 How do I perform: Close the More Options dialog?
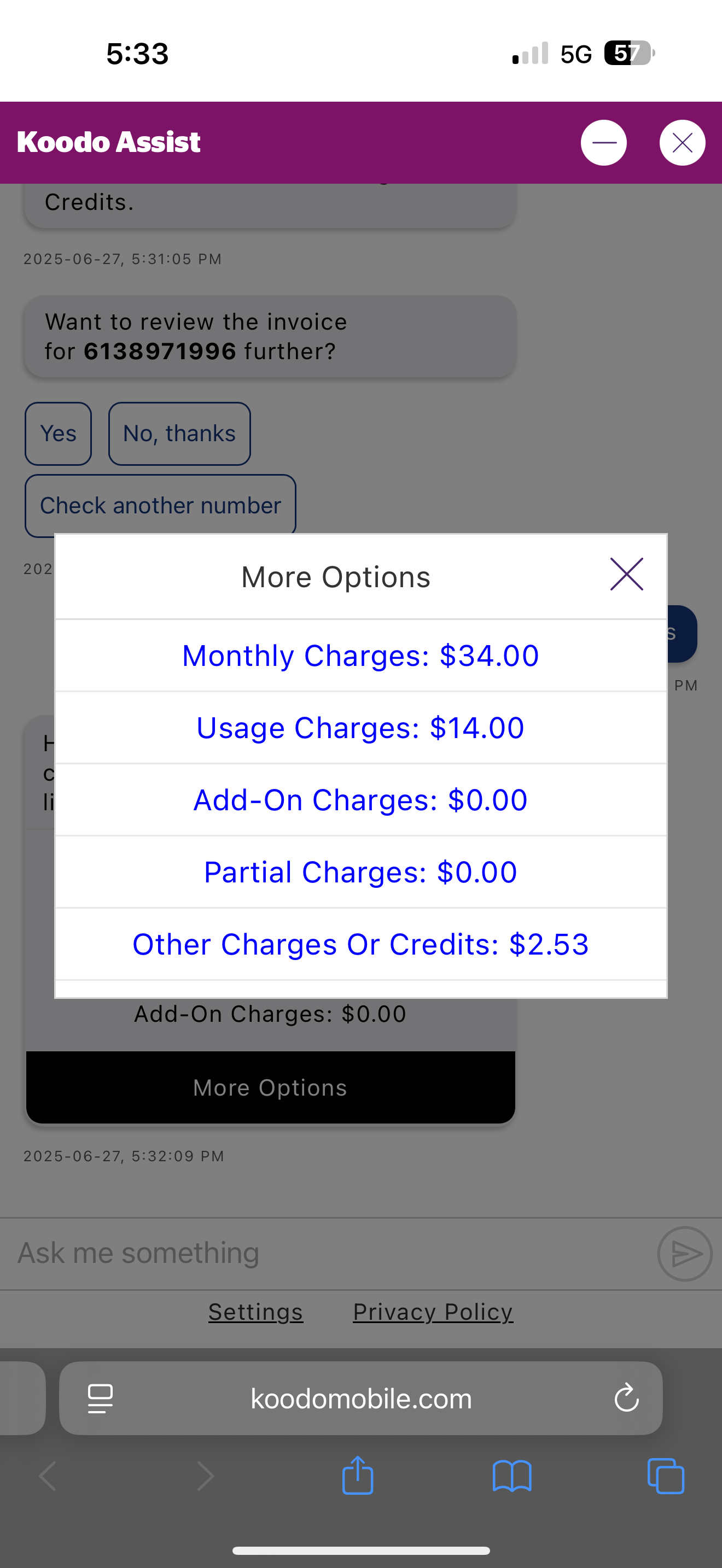pos(626,574)
